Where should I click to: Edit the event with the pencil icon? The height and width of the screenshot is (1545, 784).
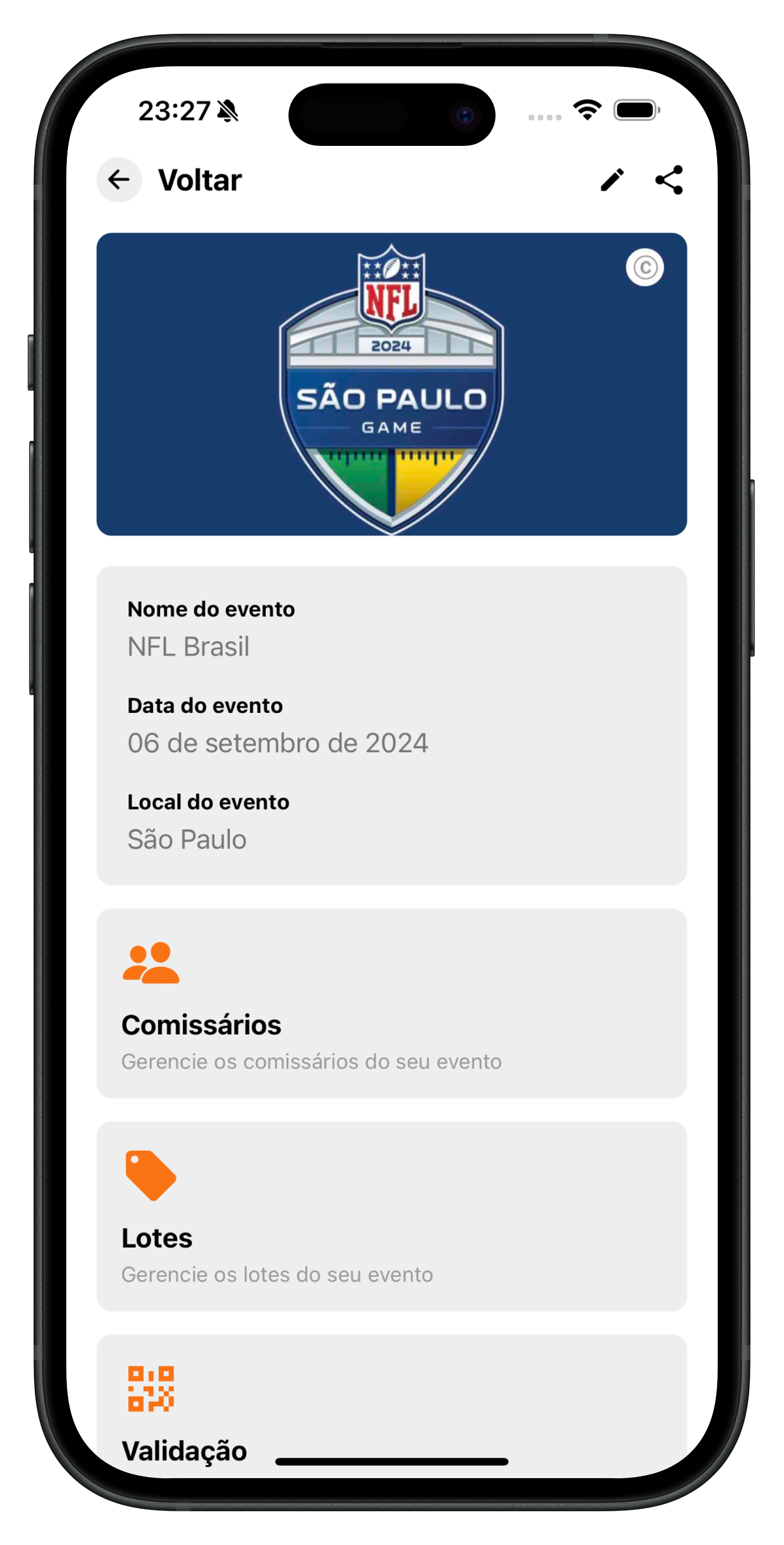612,180
